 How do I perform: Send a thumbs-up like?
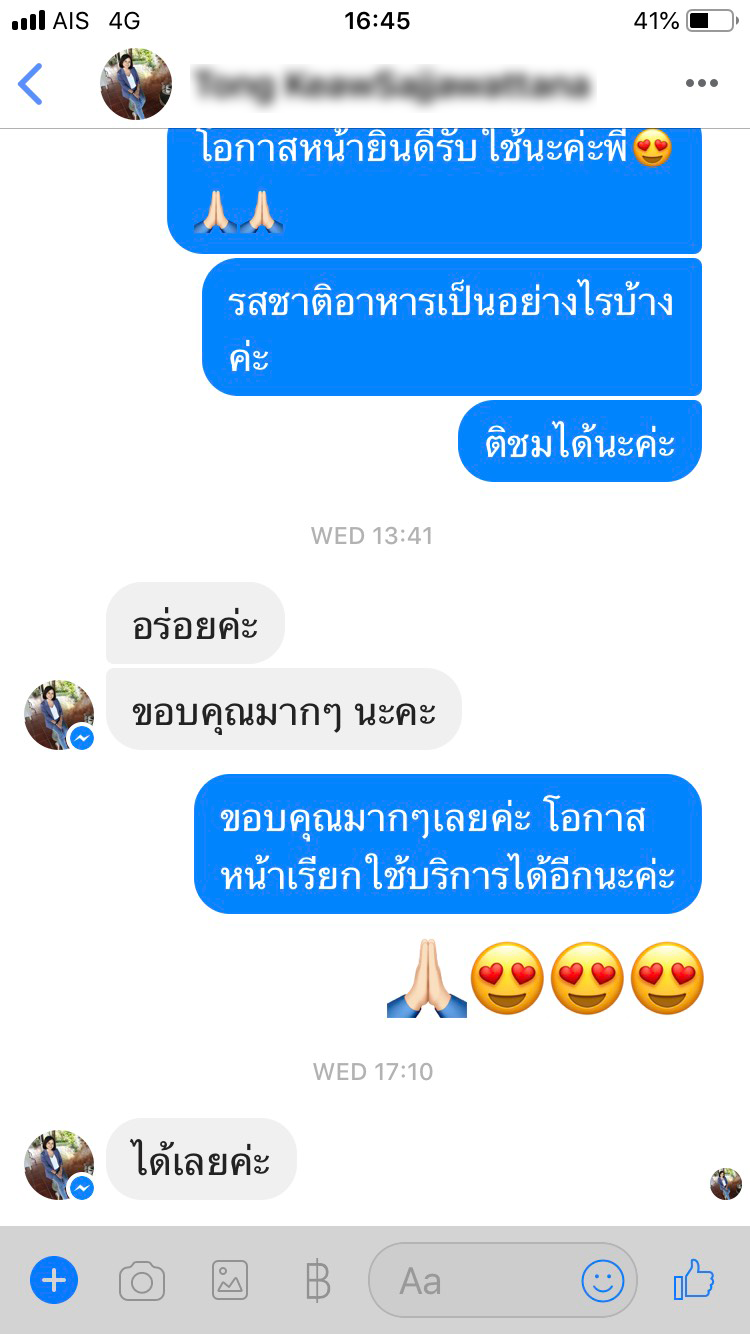[x=694, y=1279]
